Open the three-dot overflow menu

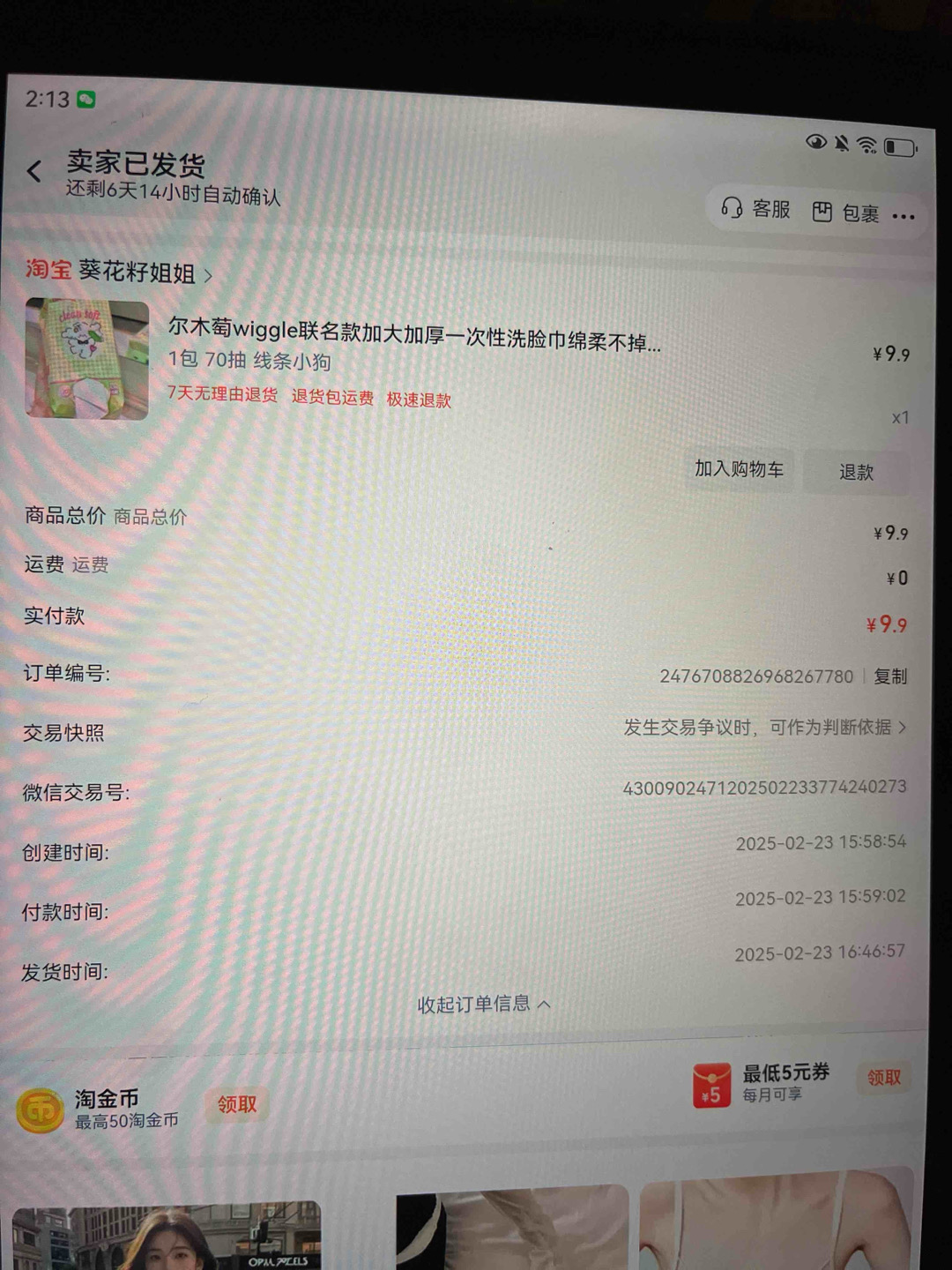904,216
